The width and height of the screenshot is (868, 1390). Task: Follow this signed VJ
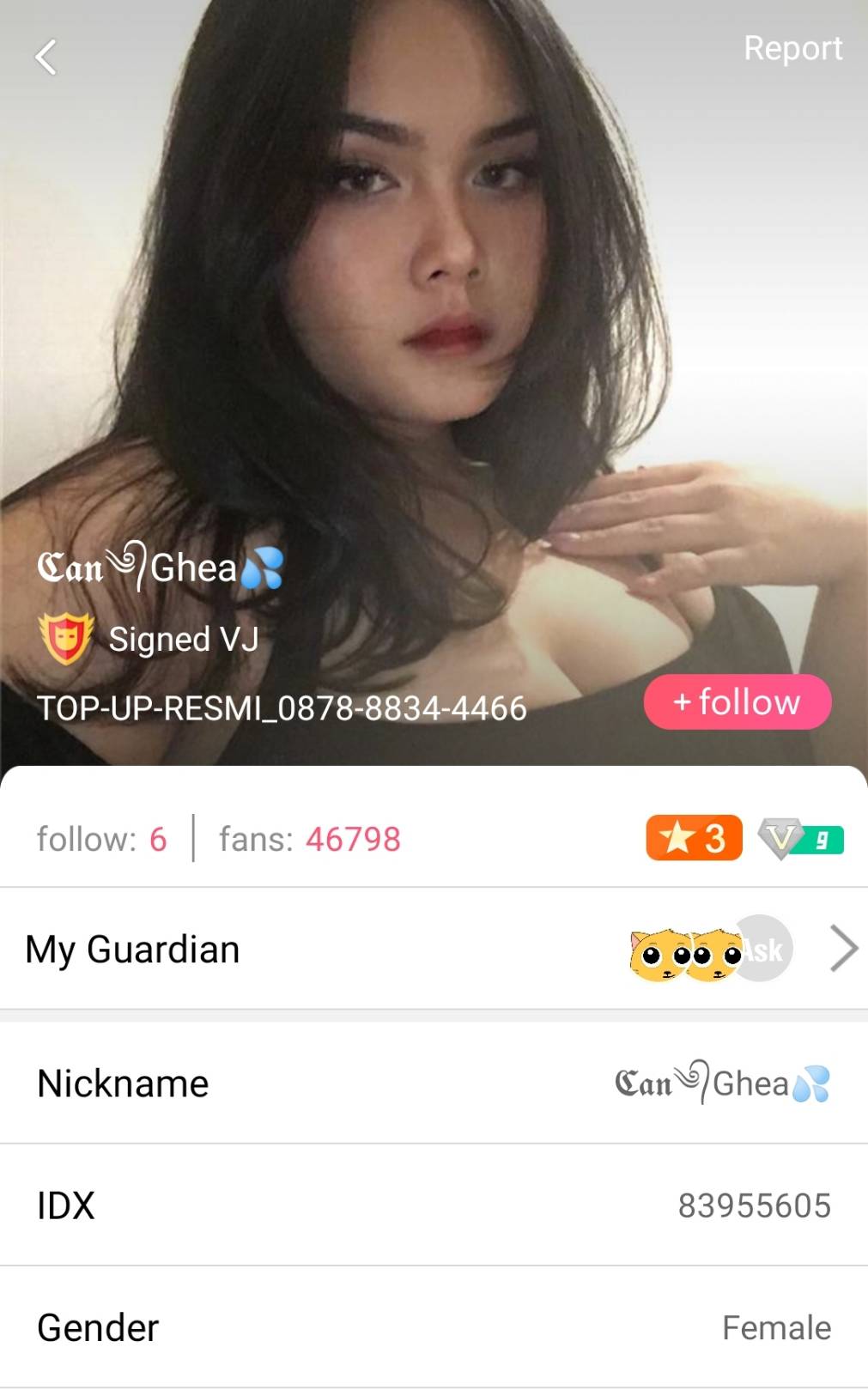point(737,702)
